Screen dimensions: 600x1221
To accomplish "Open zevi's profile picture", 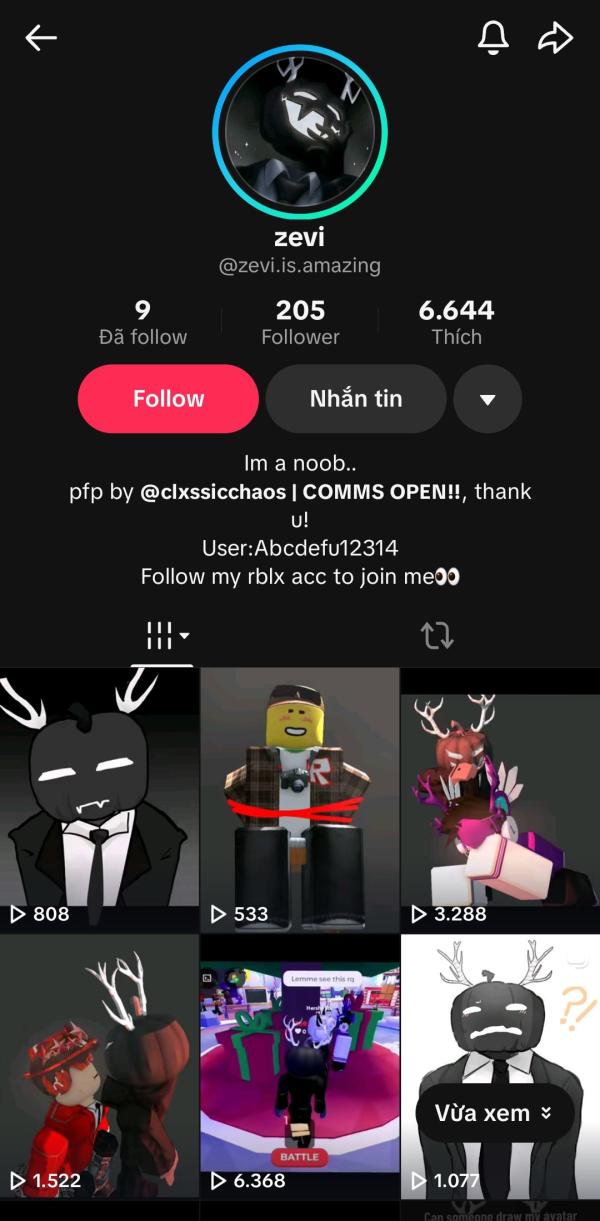I will click(x=300, y=133).
